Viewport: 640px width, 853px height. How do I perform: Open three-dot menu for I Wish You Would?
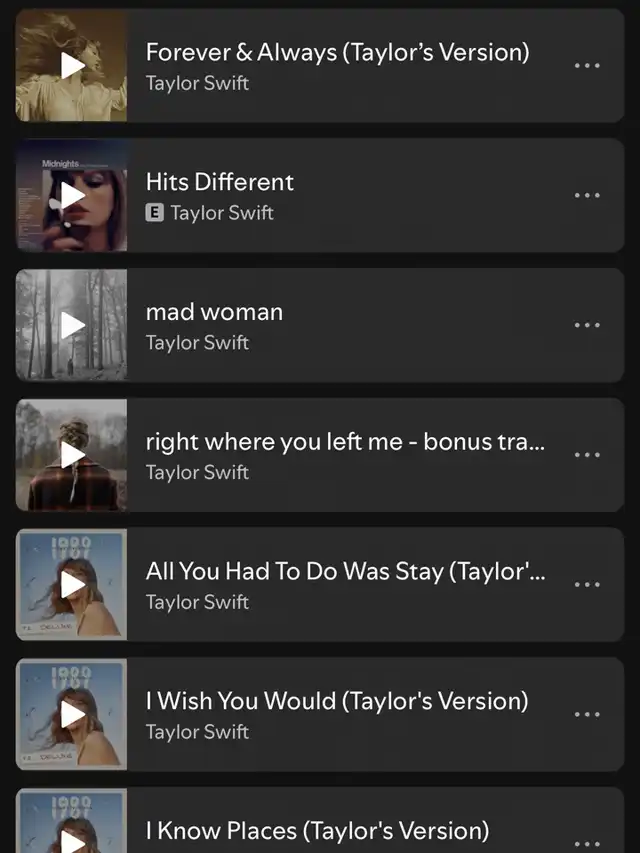587,714
